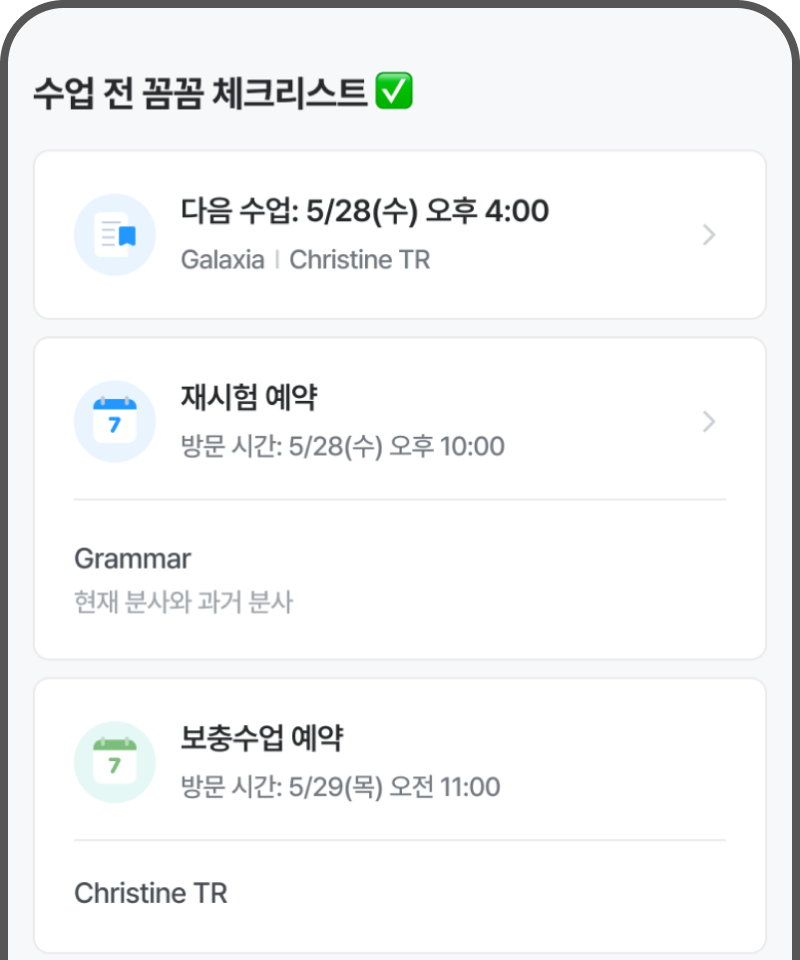
Task: Click the Christine TR tutor name
Action: coord(150,893)
